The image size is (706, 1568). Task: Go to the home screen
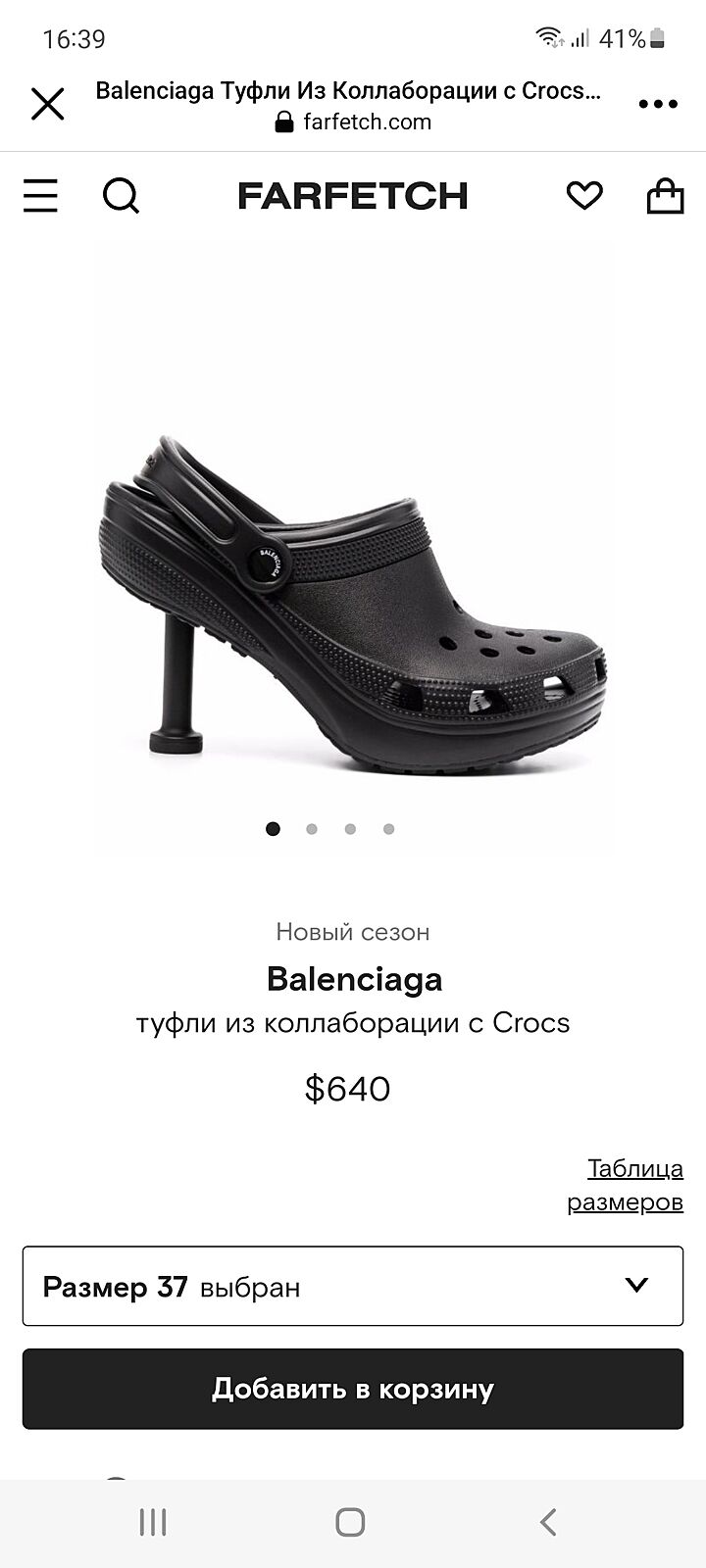350,1522
